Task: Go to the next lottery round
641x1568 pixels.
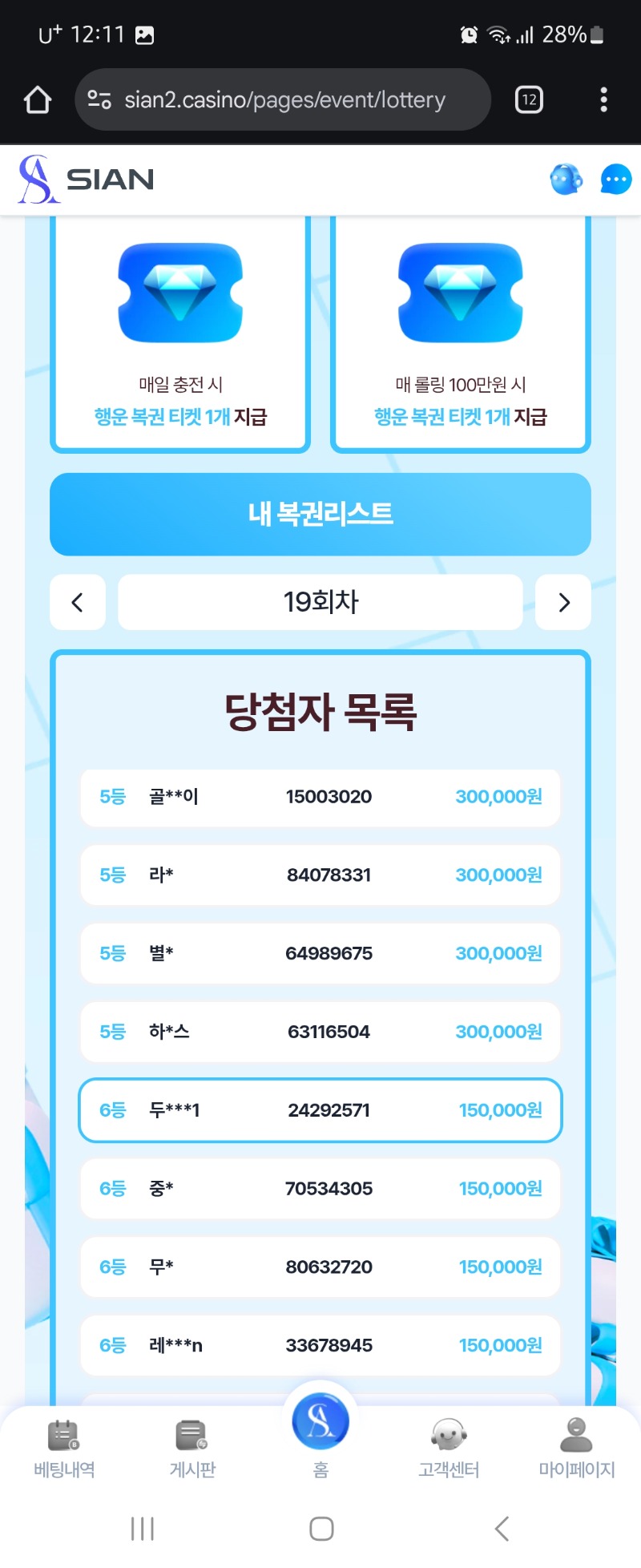Action: point(563,602)
